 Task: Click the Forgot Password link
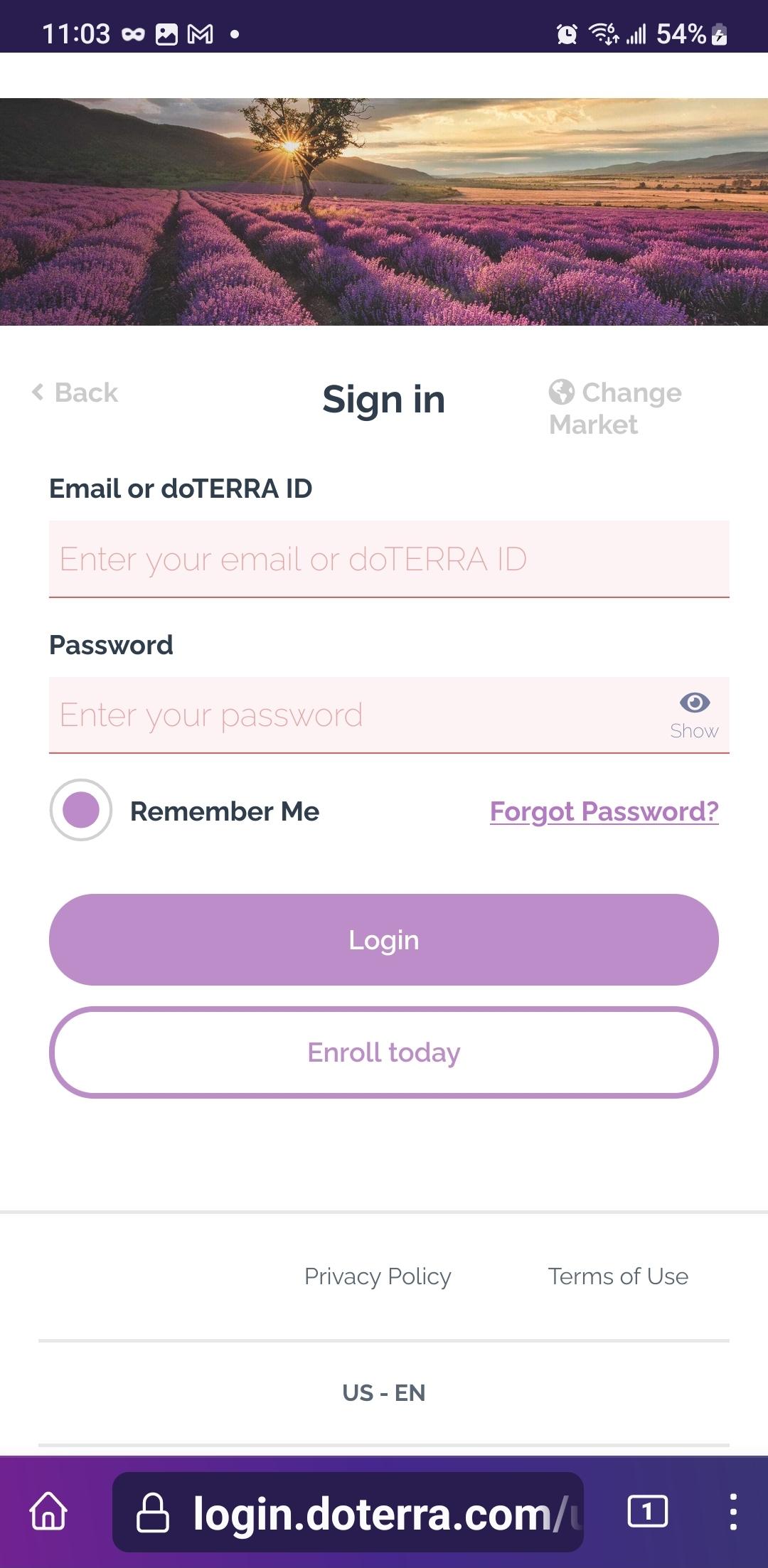click(603, 811)
